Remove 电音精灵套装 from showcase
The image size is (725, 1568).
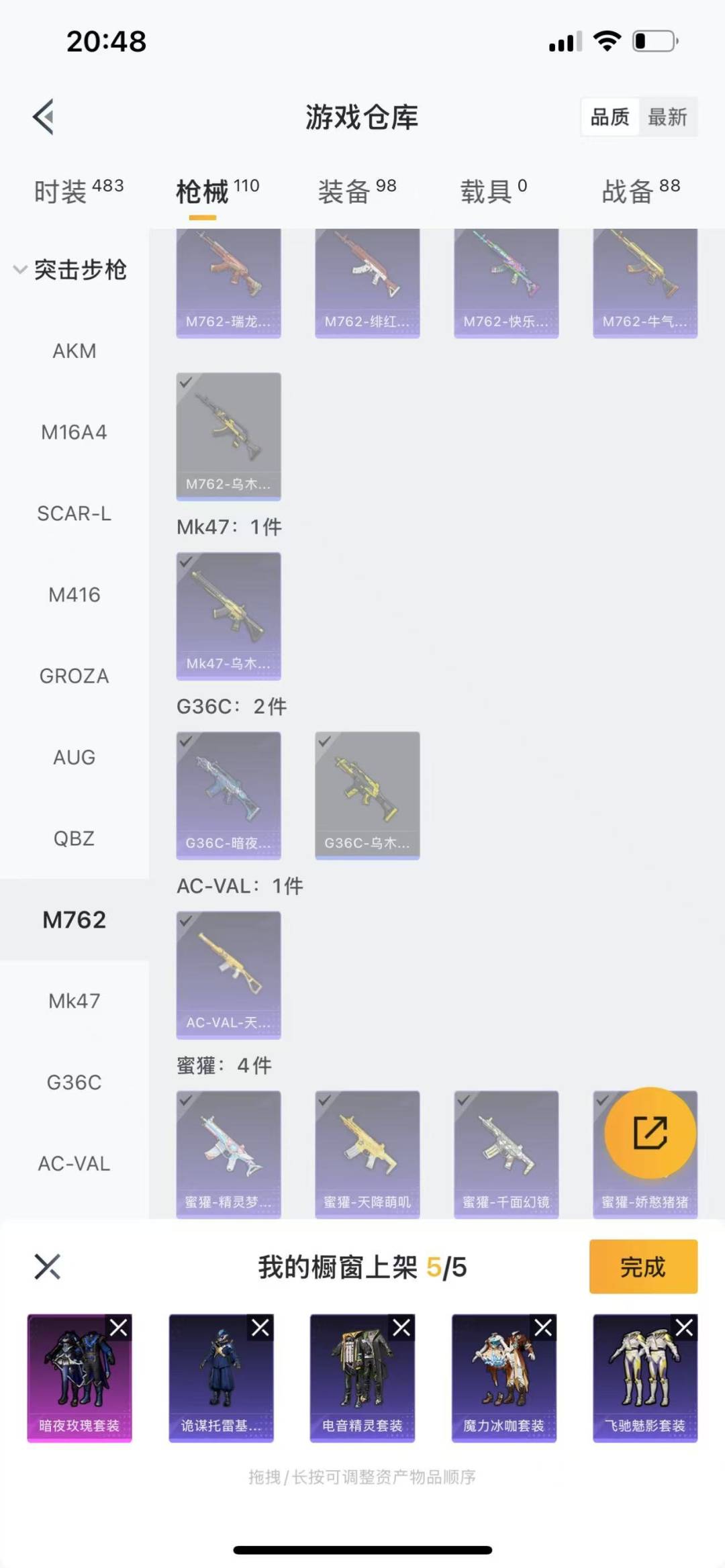(x=402, y=1327)
